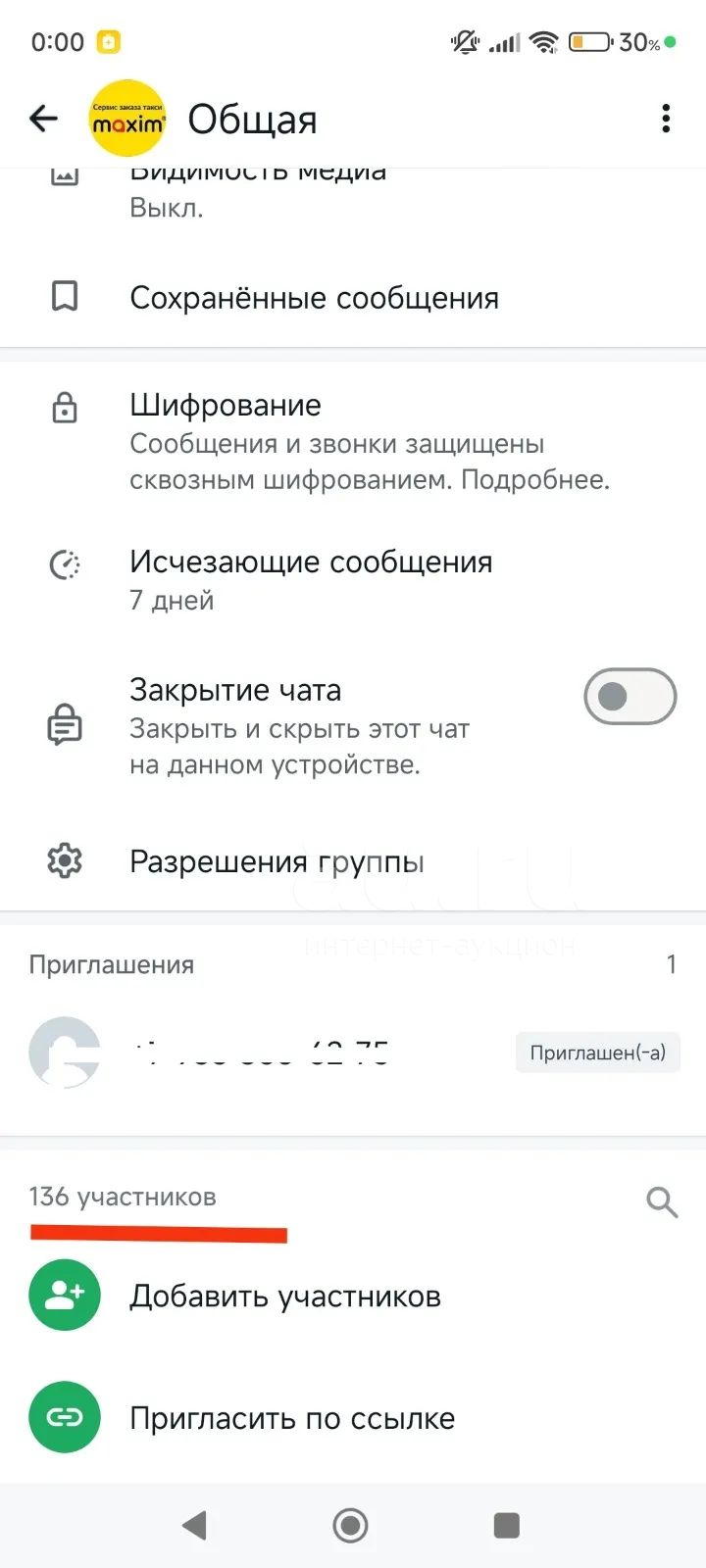Open the Maxim group avatar
This screenshot has width=706, height=1568.
coord(127,119)
